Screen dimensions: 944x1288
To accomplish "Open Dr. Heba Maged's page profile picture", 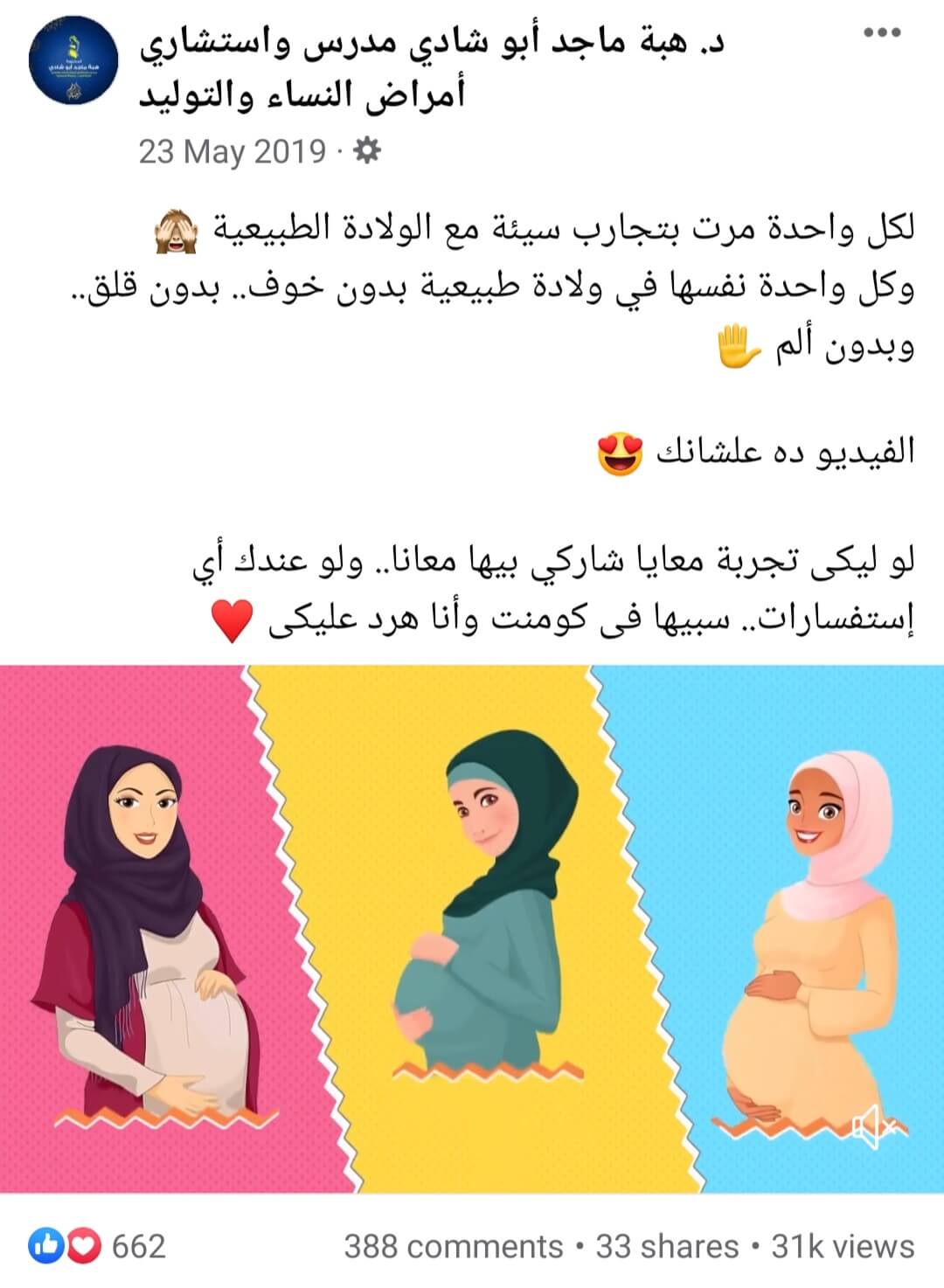I will click(x=73, y=66).
